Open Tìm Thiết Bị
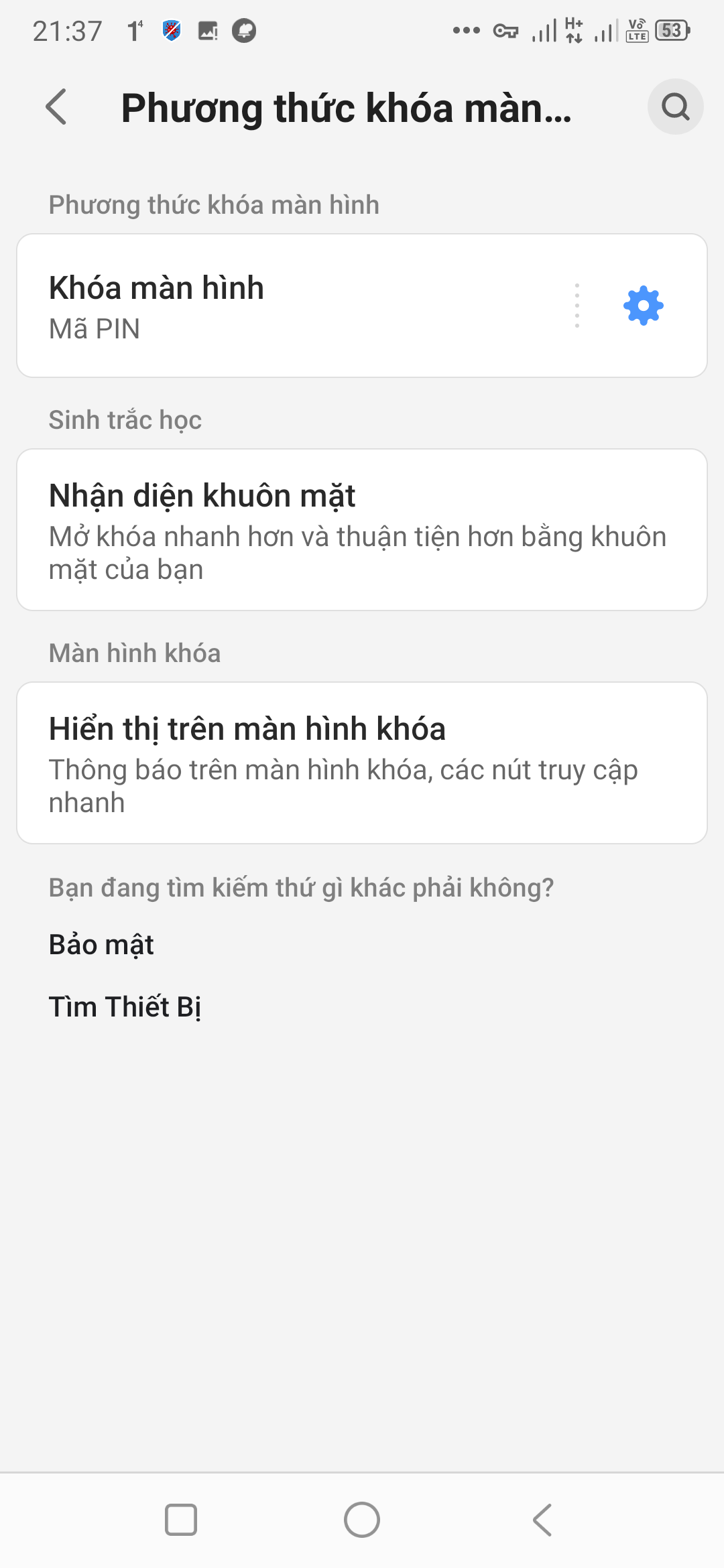724x1568 pixels. click(125, 1007)
